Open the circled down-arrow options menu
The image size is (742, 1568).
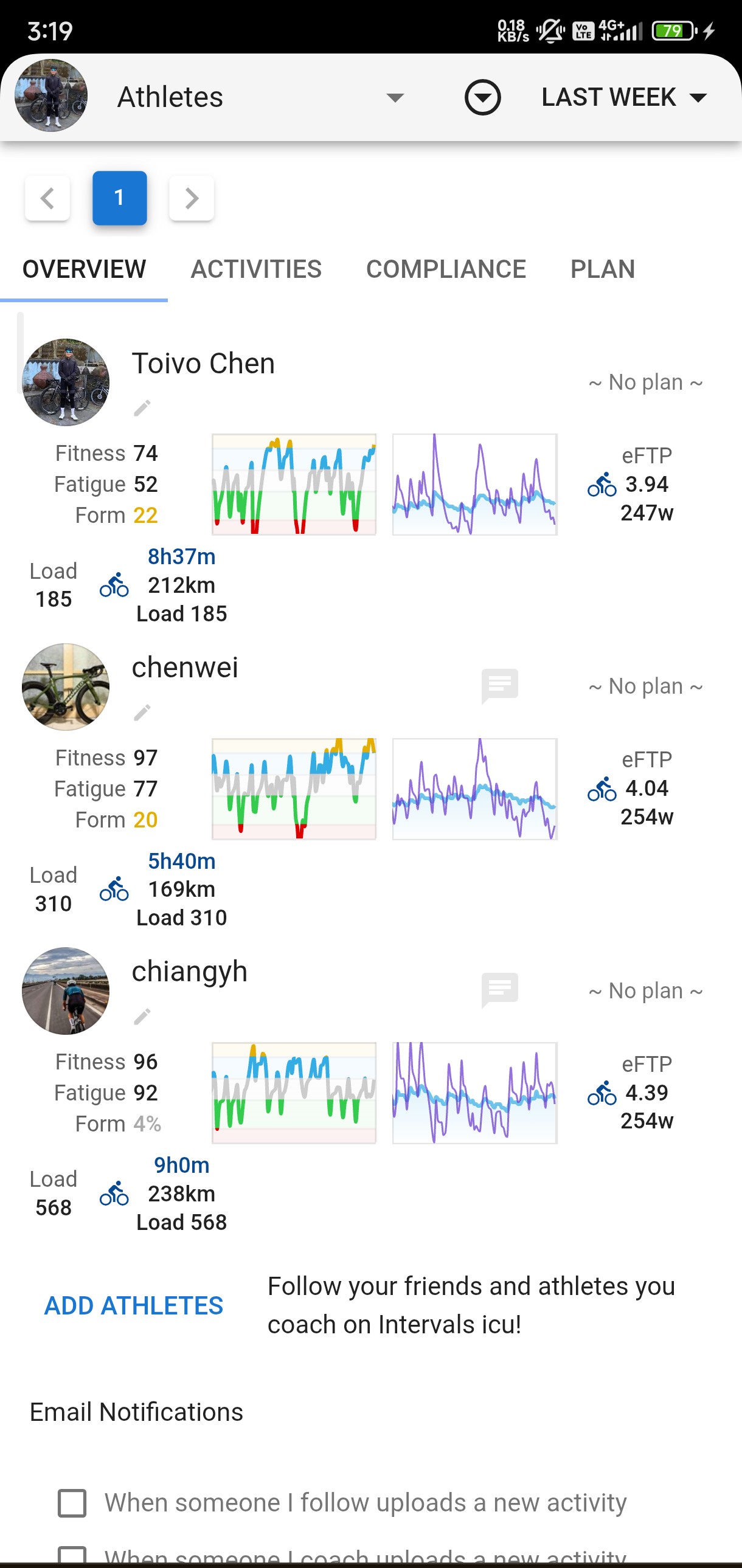(x=483, y=97)
